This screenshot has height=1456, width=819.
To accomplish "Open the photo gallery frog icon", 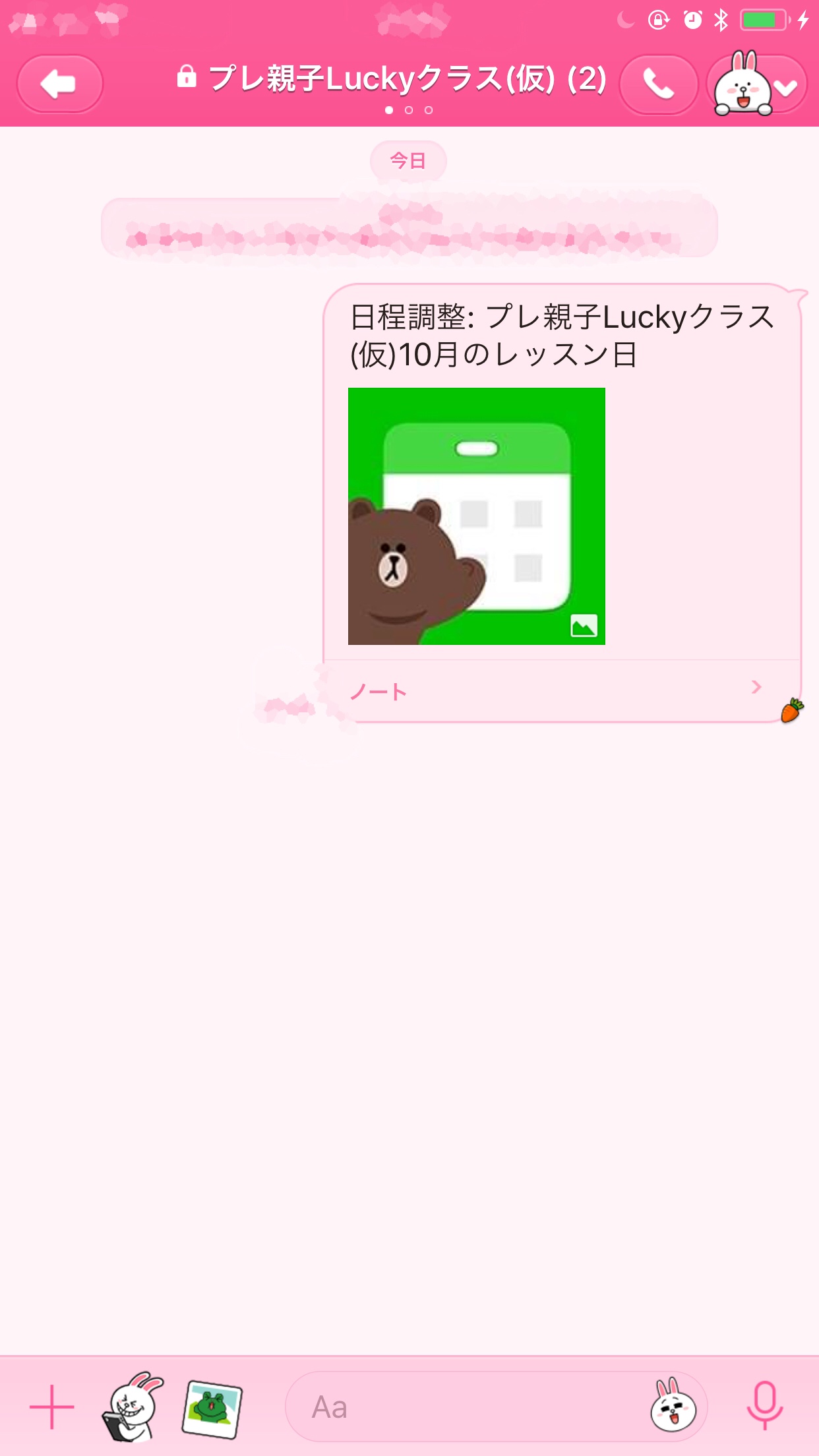I will [212, 1409].
